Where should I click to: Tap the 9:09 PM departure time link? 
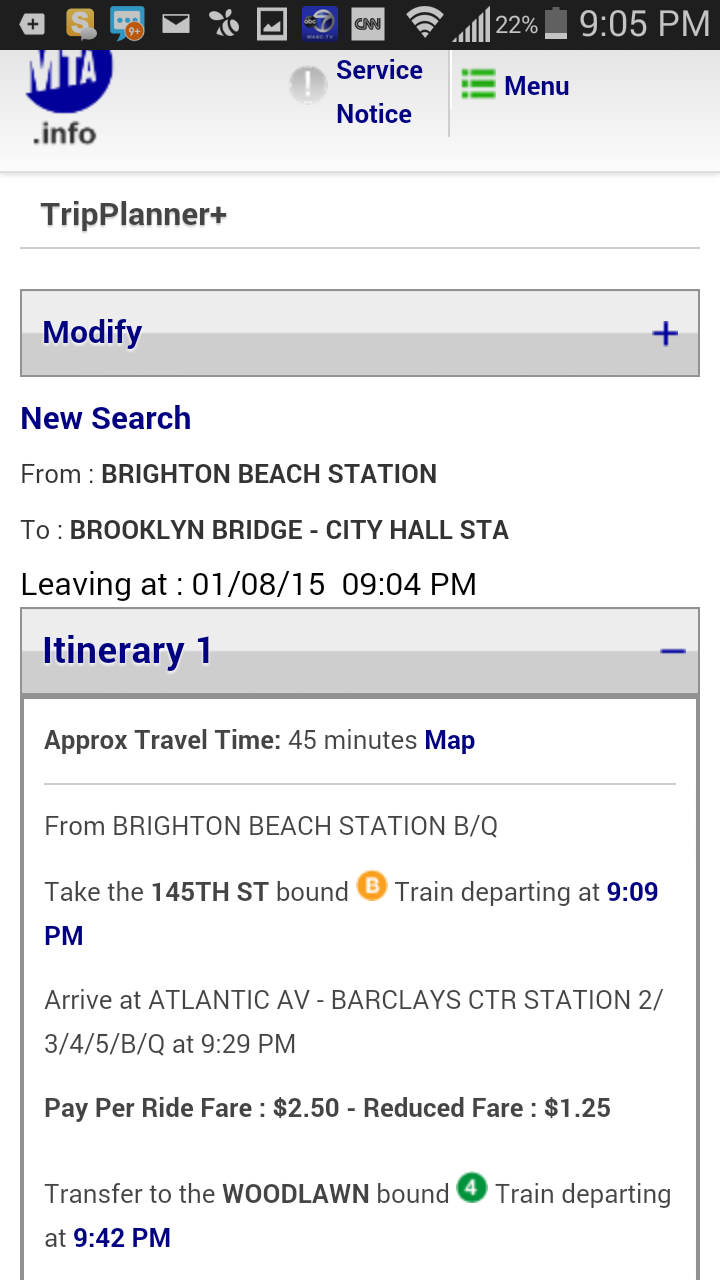(x=632, y=892)
